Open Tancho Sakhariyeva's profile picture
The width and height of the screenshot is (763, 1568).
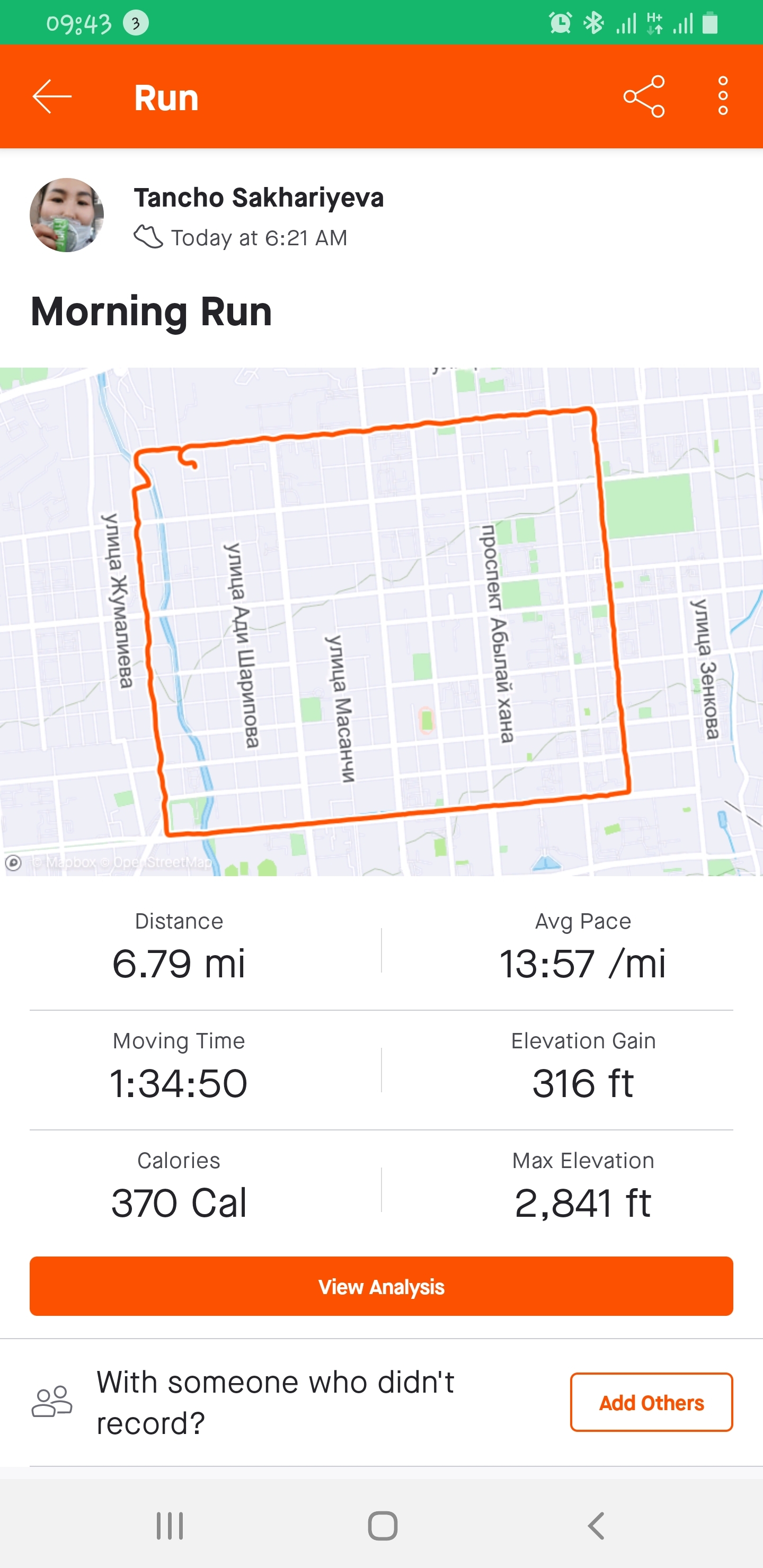(67, 215)
